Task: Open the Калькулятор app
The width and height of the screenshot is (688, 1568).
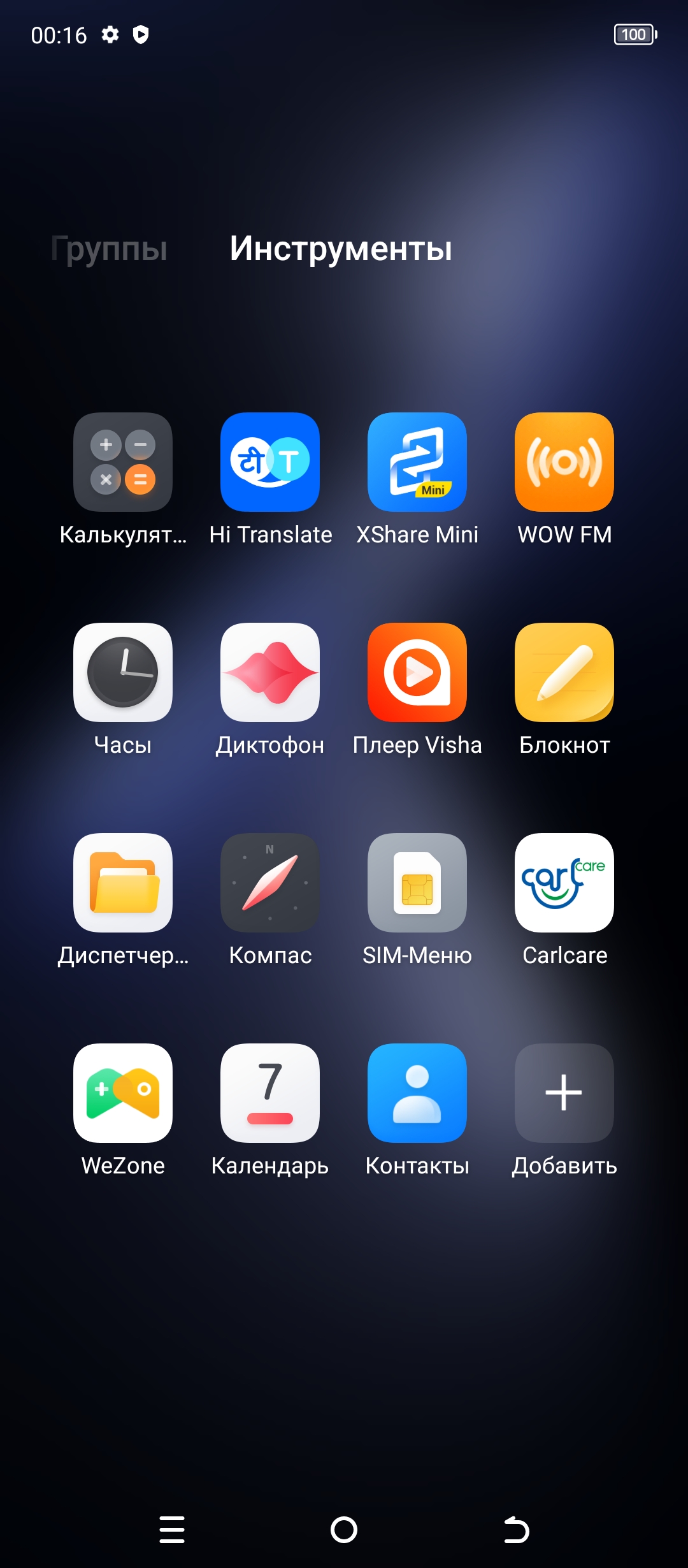Action: pos(123,462)
